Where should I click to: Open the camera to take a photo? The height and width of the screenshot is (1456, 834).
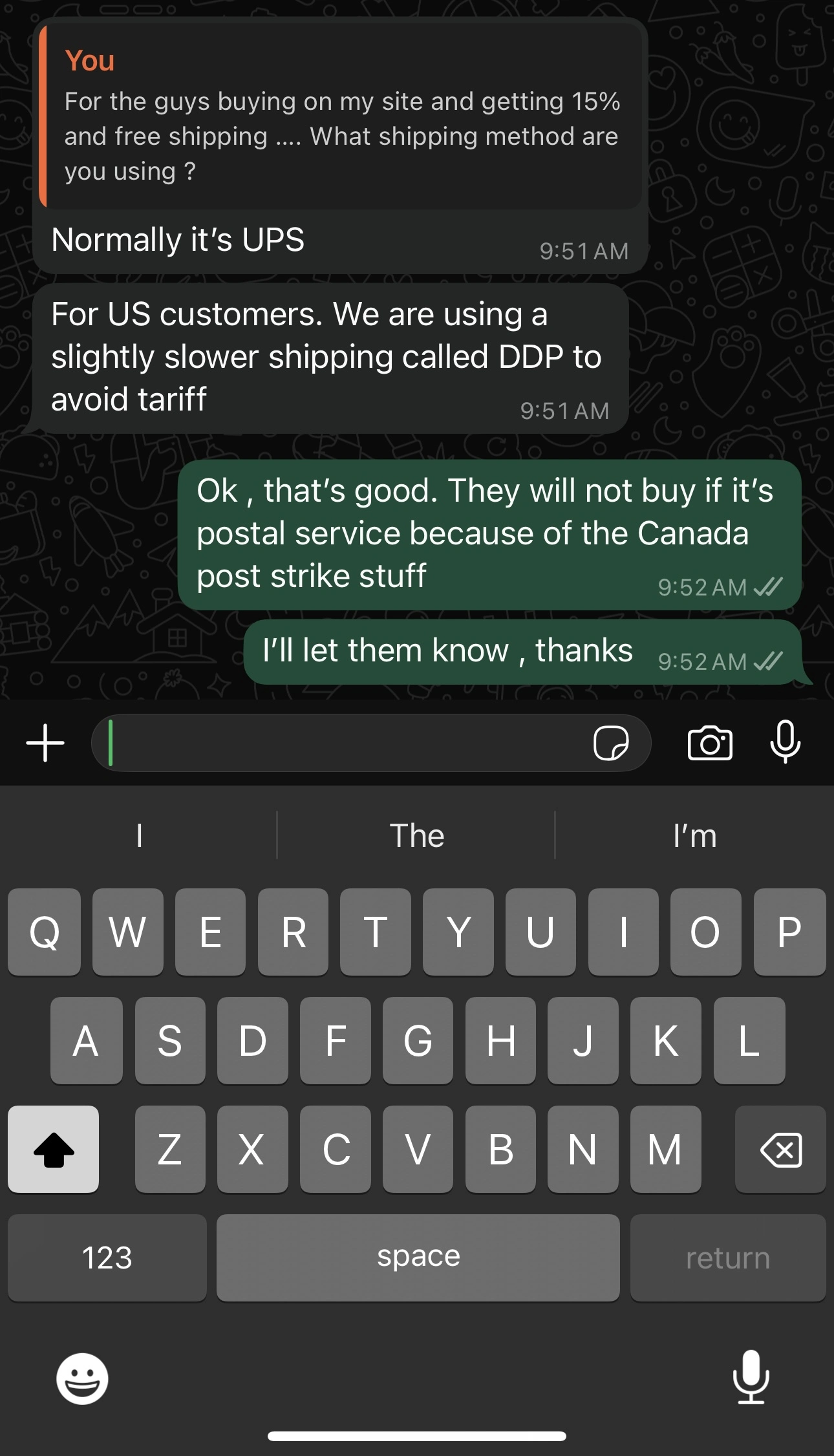click(x=710, y=743)
